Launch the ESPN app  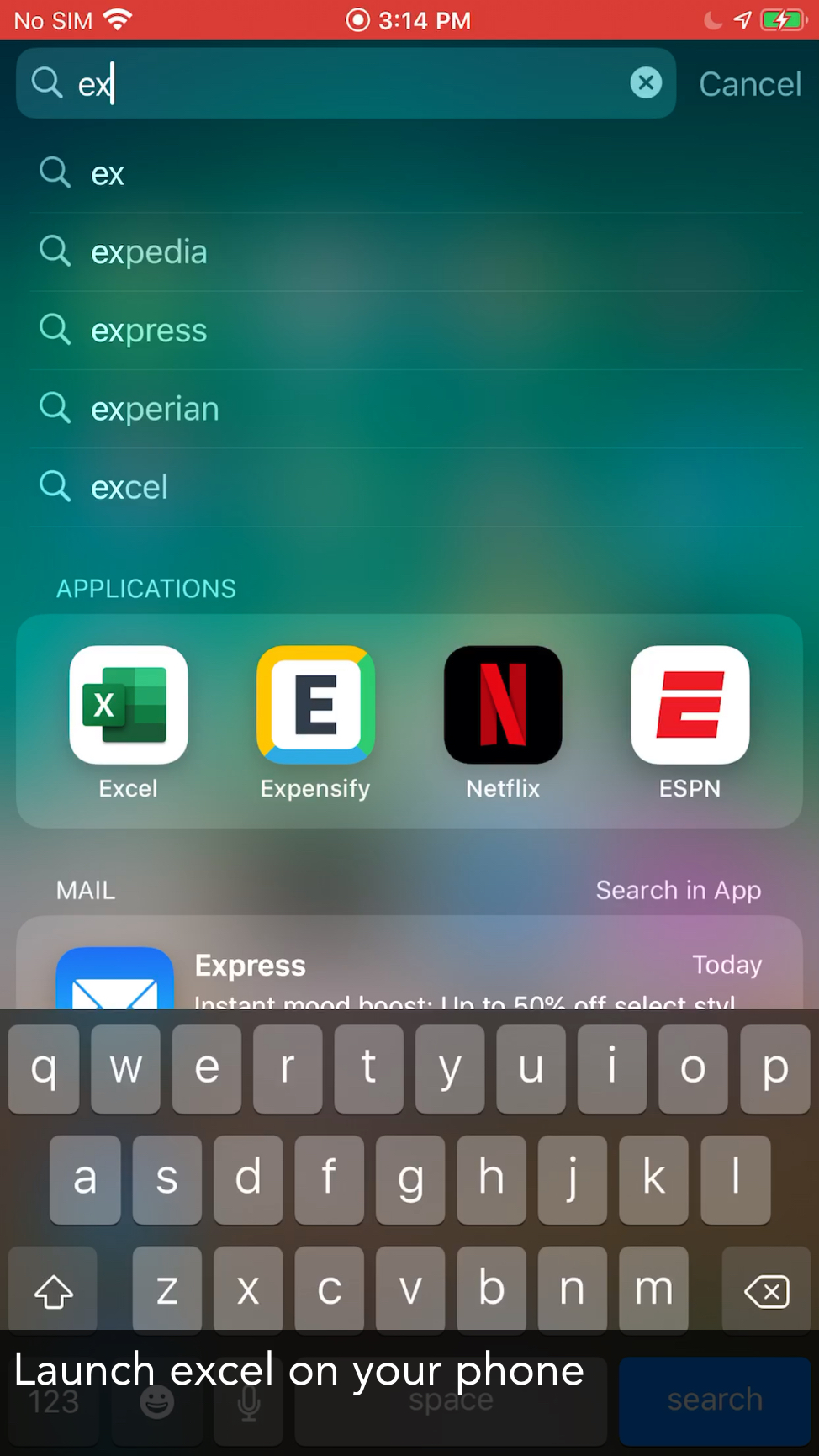point(690,706)
